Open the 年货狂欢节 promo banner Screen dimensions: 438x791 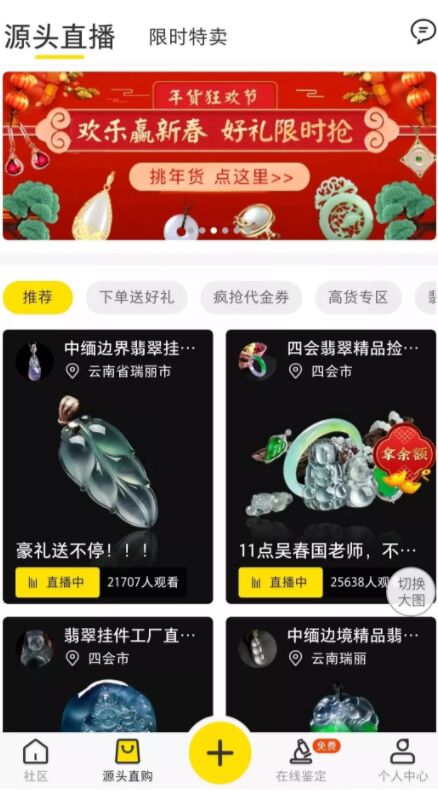219,155
